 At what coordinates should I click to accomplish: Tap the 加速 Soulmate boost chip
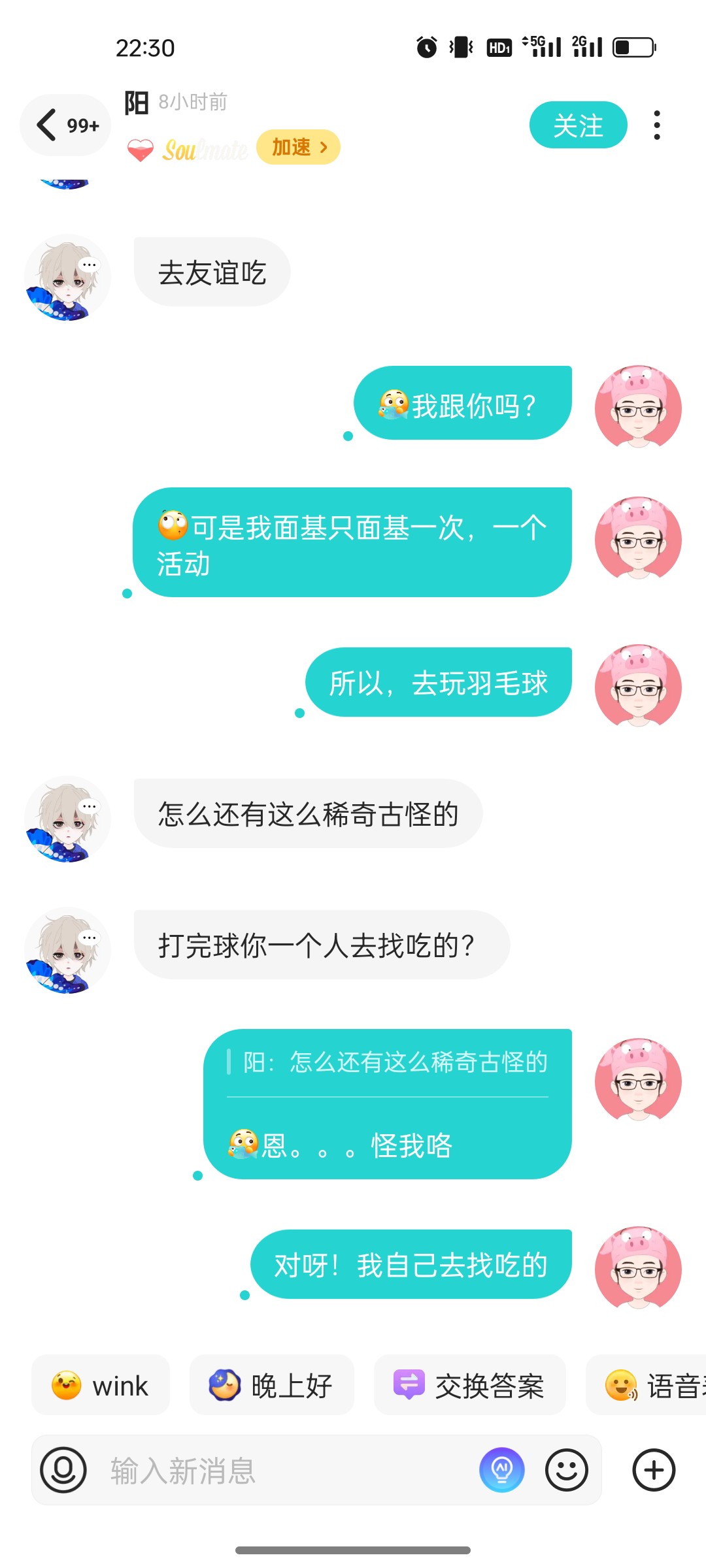pos(298,147)
